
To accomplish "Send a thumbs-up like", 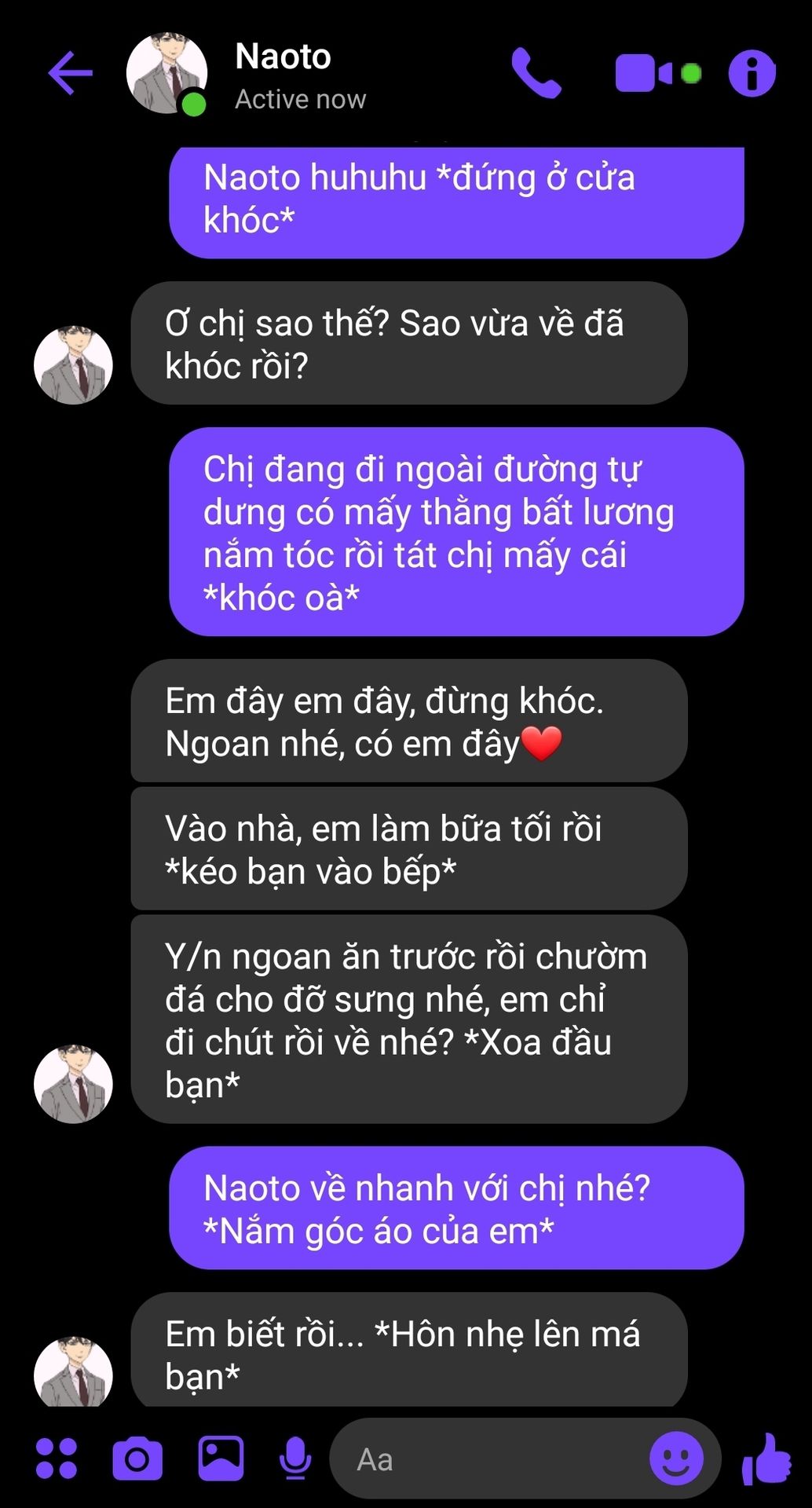I will pyautogui.click(x=766, y=1459).
